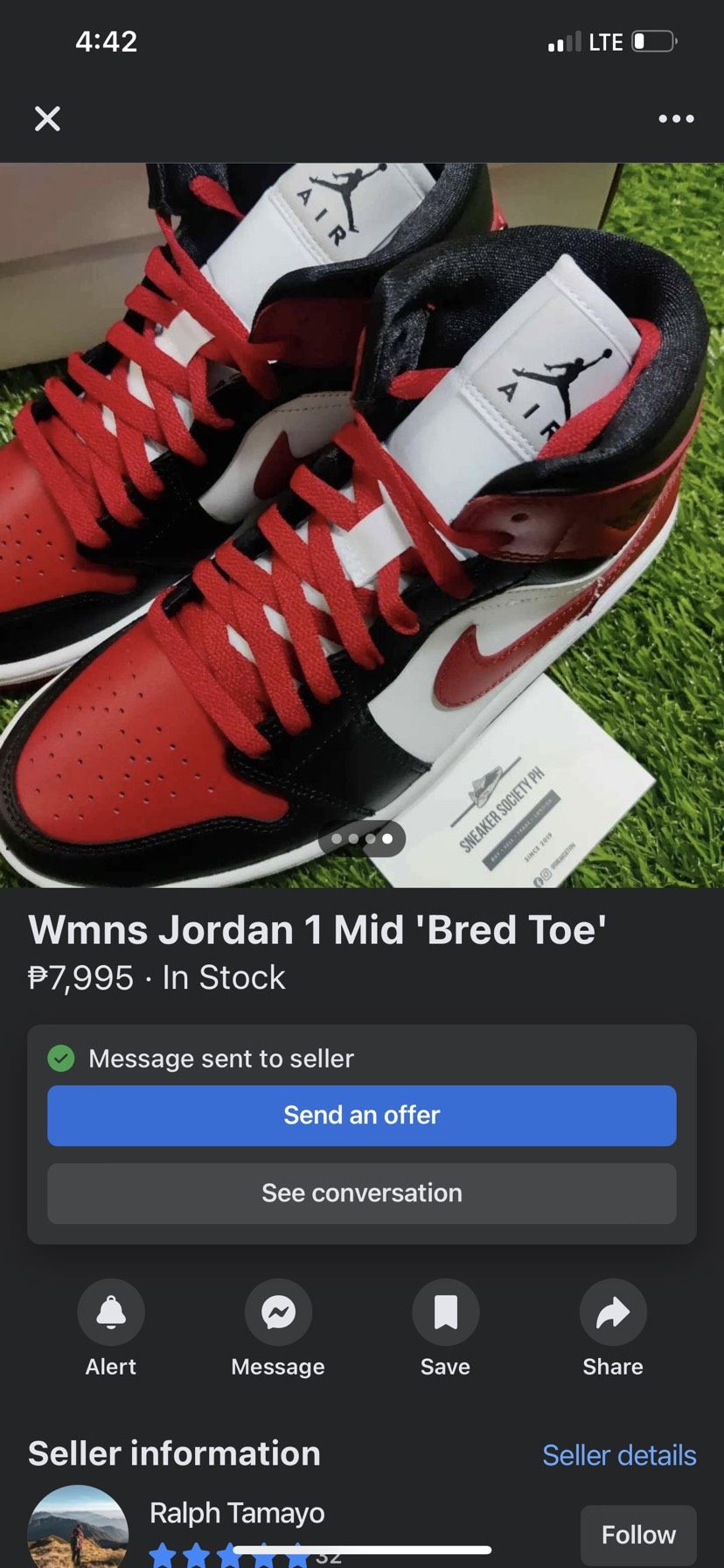Open the three-dot overflow menu
The height and width of the screenshot is (1568, 724).
tap(676, 118)
